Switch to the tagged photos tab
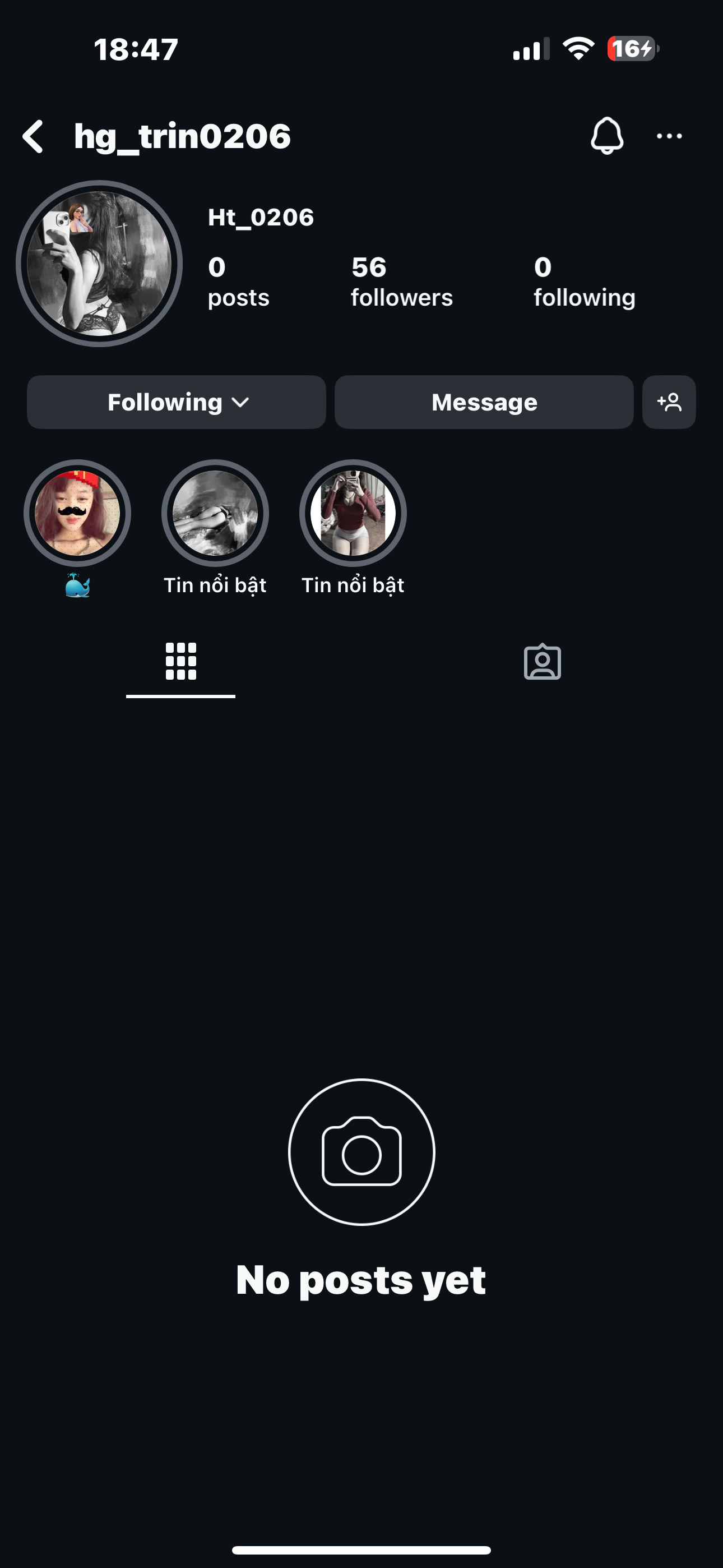This screenshot has width=723, height=1568. click(x=543, y=662)
